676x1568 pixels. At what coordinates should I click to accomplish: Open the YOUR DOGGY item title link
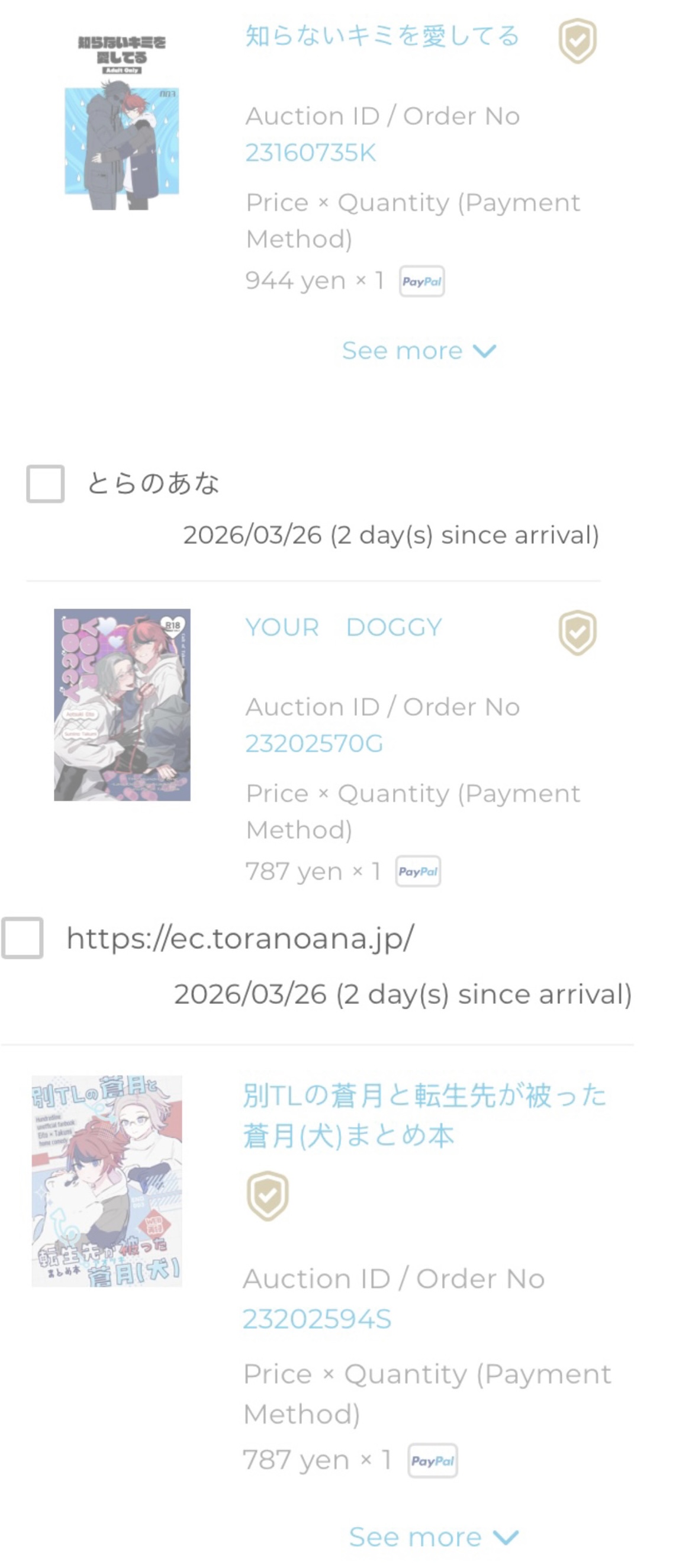343,627
